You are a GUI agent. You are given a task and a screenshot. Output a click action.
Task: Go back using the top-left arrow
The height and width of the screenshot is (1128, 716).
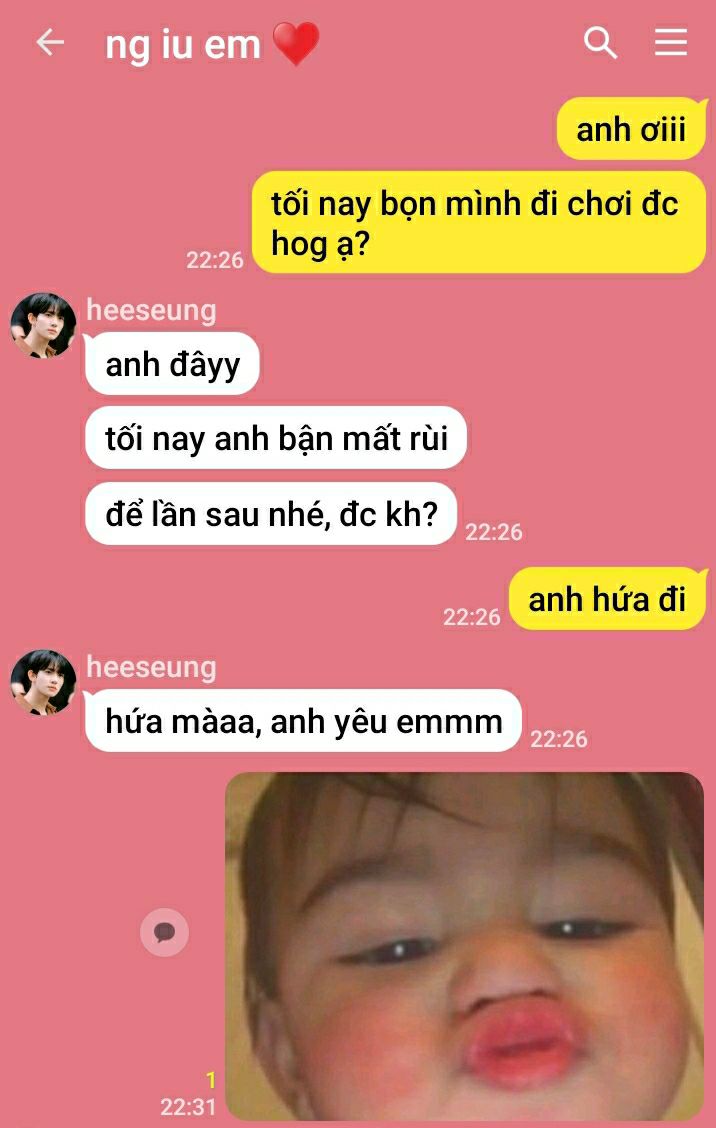pyautogui.click(x=49, y=42)
